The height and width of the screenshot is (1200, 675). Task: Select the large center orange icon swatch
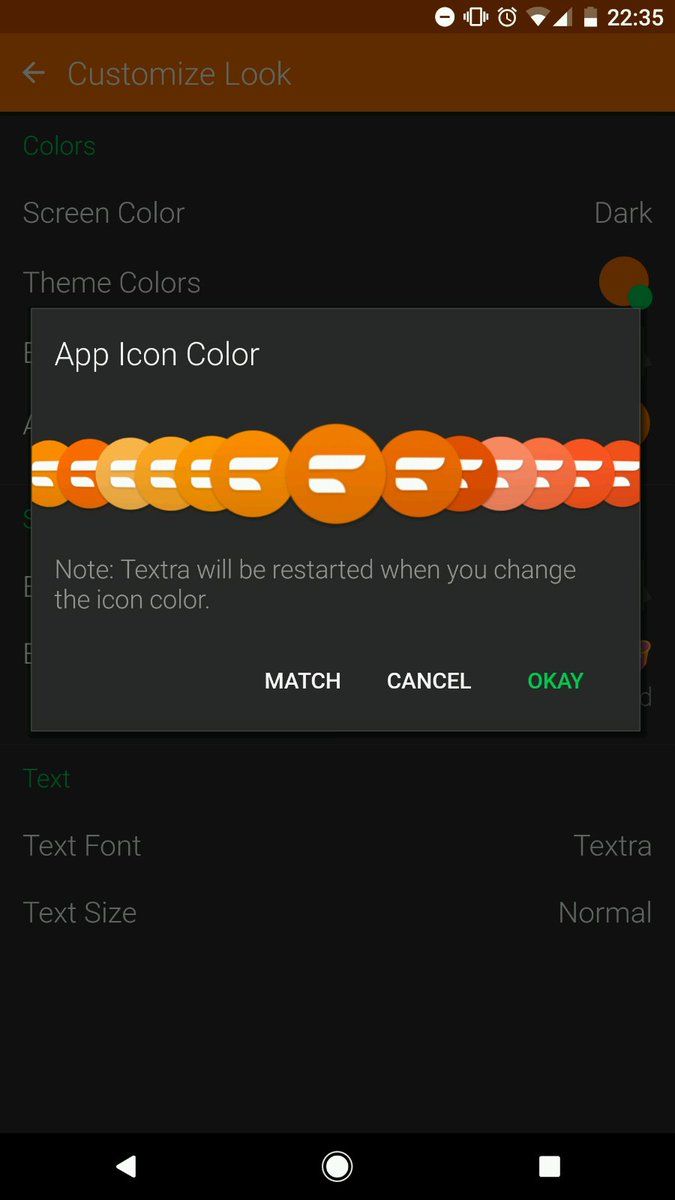pyautogui.click(x=335, y=473)
